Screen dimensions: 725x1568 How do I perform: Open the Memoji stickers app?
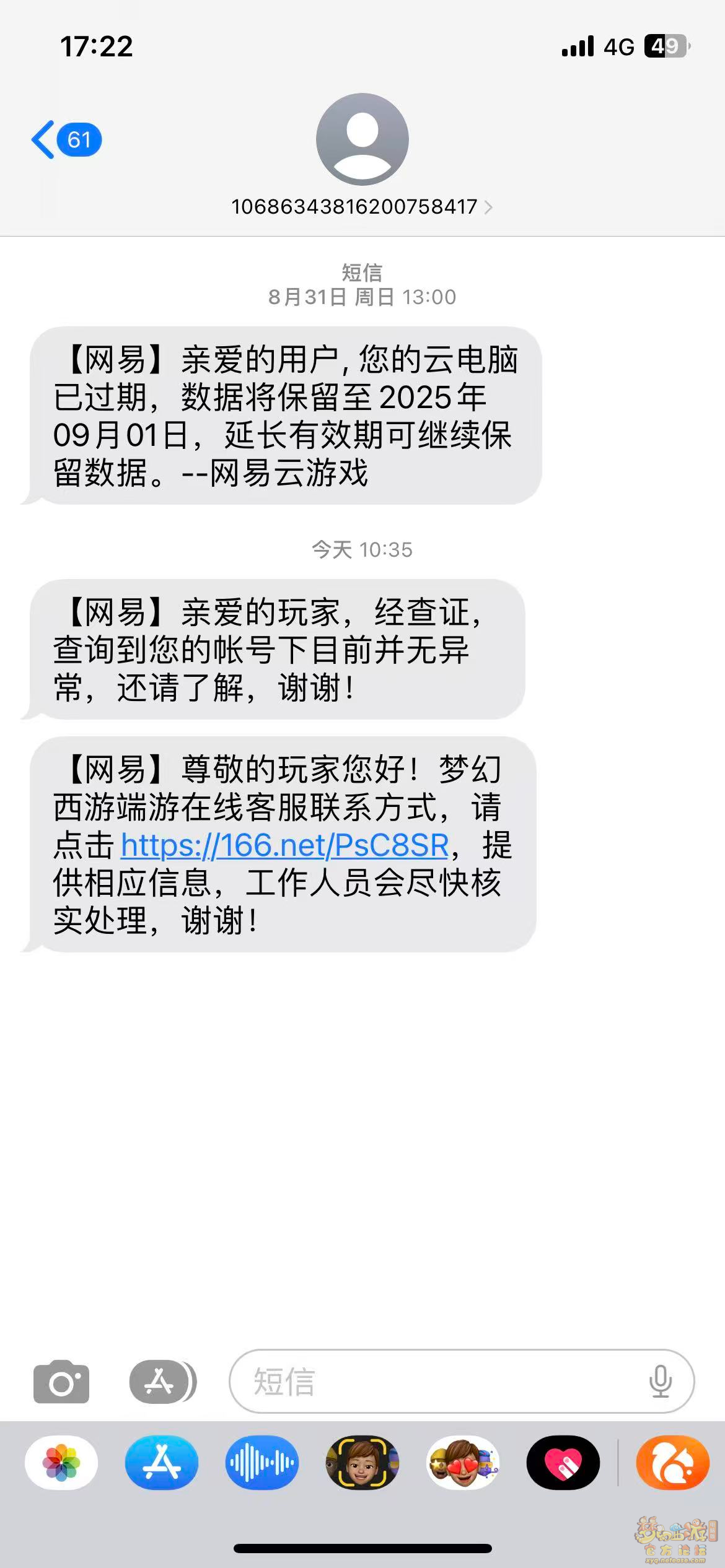[x=463, y=1463]
